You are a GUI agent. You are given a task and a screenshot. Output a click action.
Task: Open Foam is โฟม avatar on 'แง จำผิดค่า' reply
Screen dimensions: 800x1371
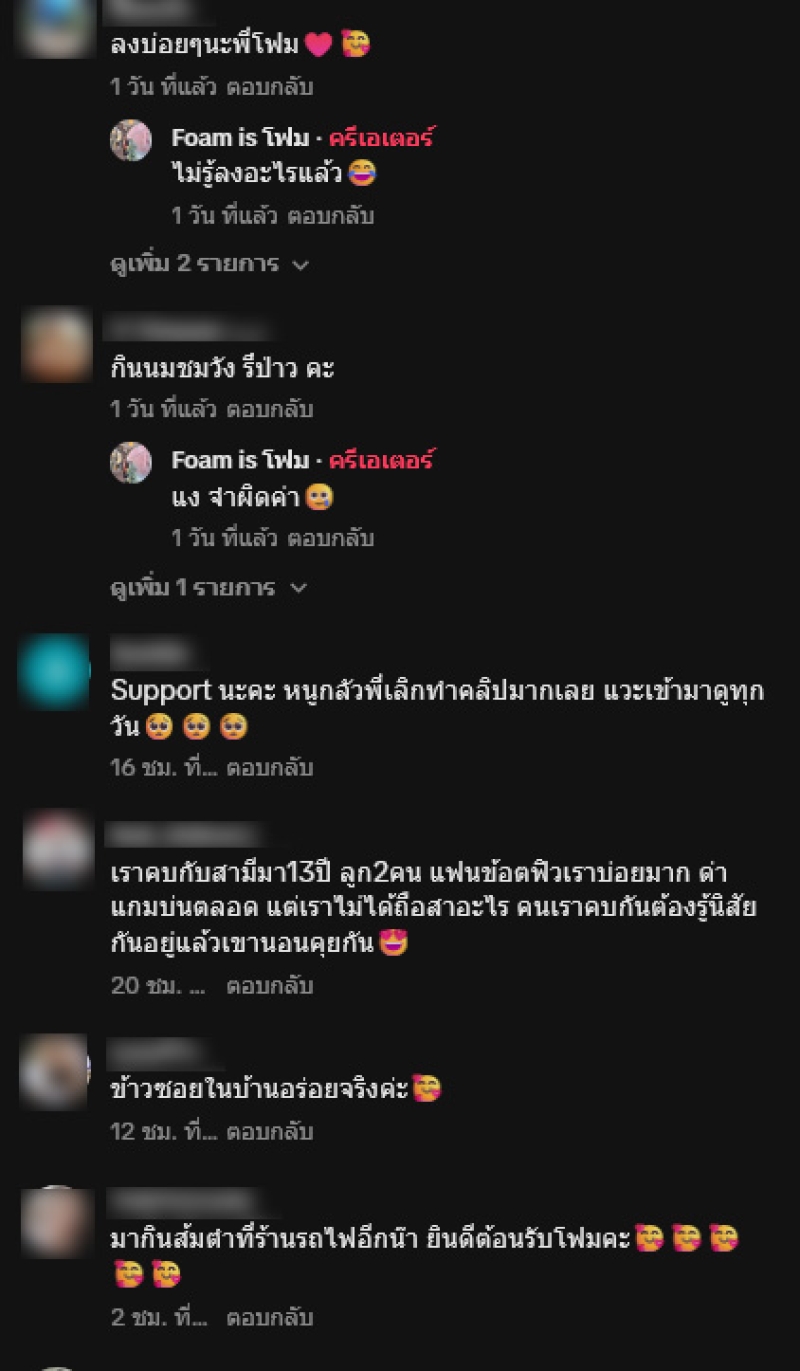[130, 463]
